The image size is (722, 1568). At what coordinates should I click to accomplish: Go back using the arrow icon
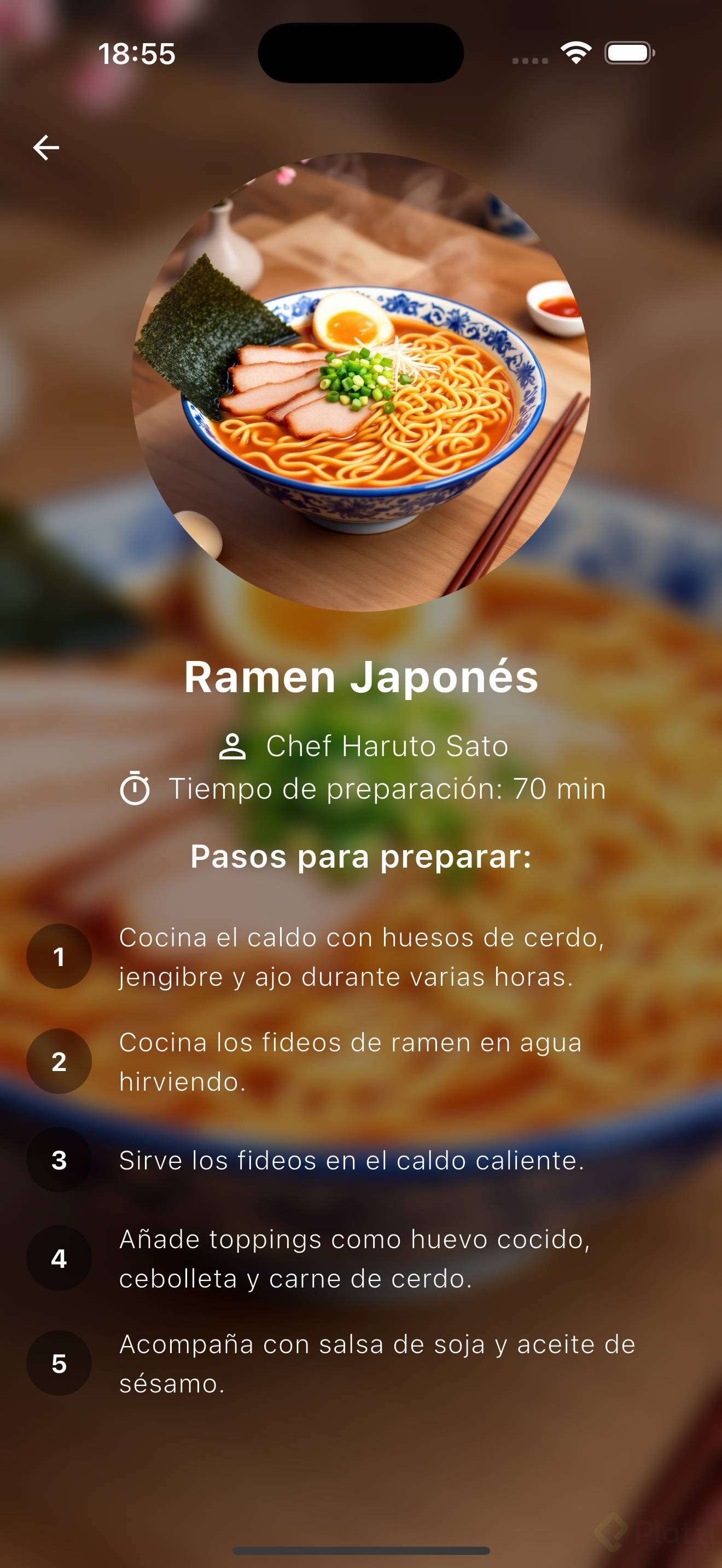click(46, 147)
